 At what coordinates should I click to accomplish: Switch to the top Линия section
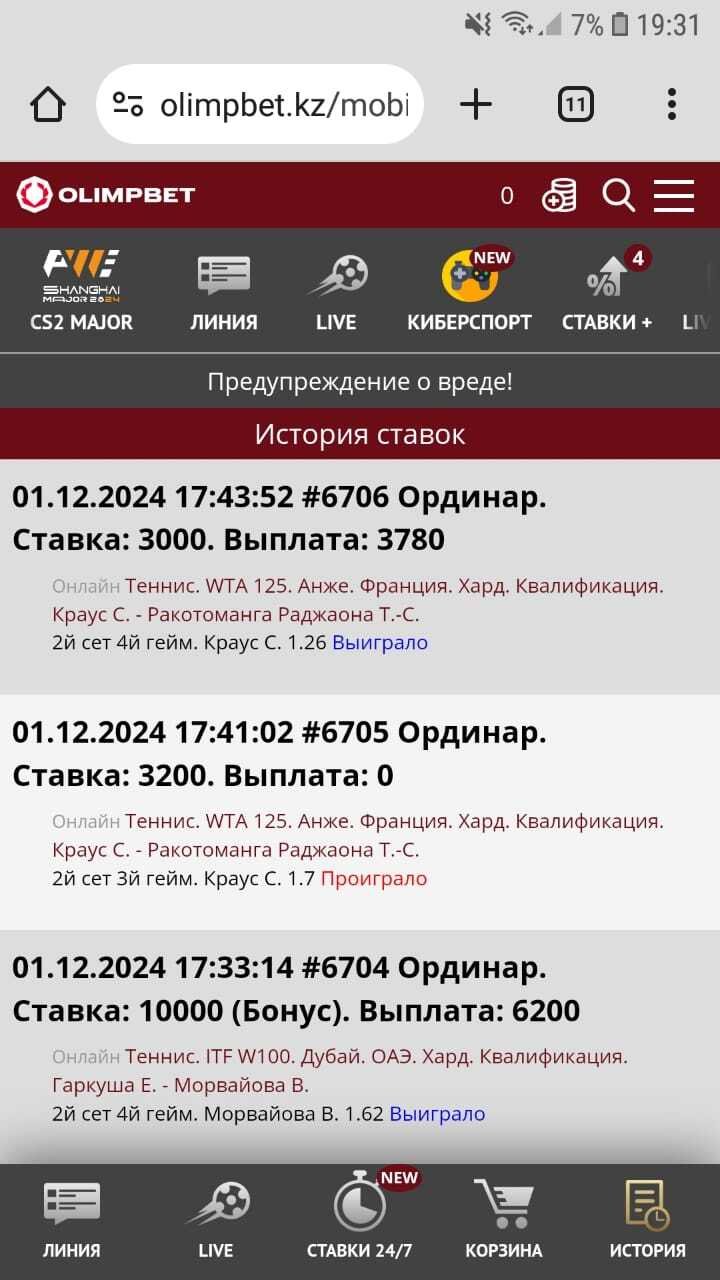click(x=224, y=290)
